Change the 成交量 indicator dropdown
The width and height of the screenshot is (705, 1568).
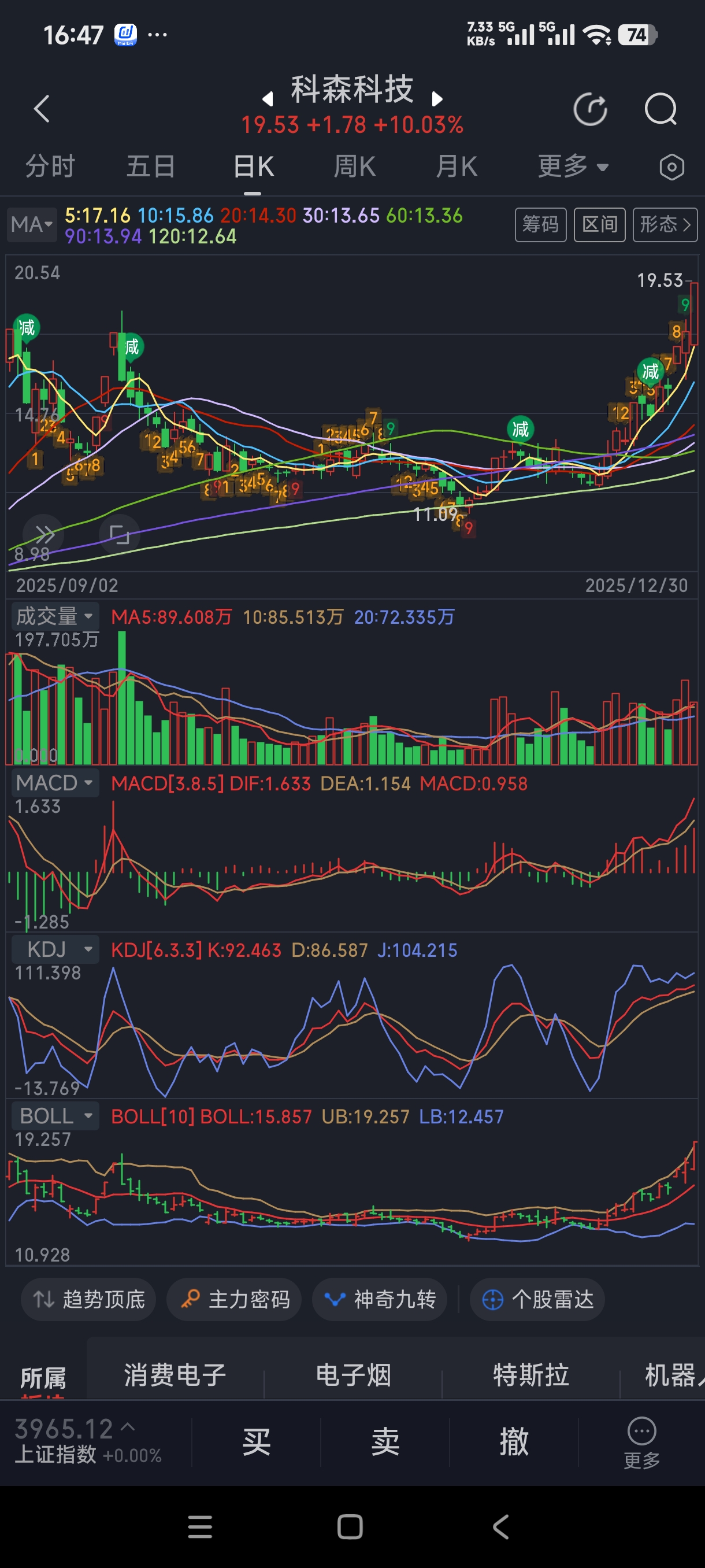(55, 616)
